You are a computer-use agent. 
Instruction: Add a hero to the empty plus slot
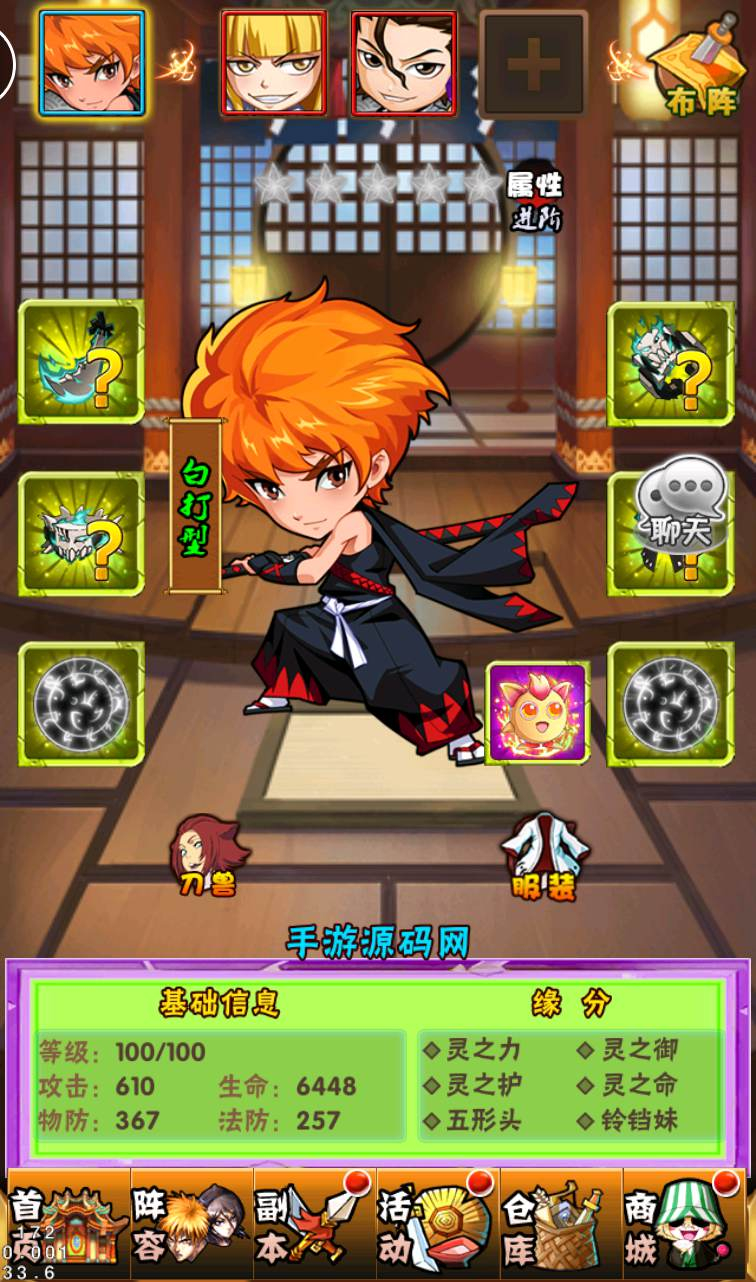(x=533, y=63)
